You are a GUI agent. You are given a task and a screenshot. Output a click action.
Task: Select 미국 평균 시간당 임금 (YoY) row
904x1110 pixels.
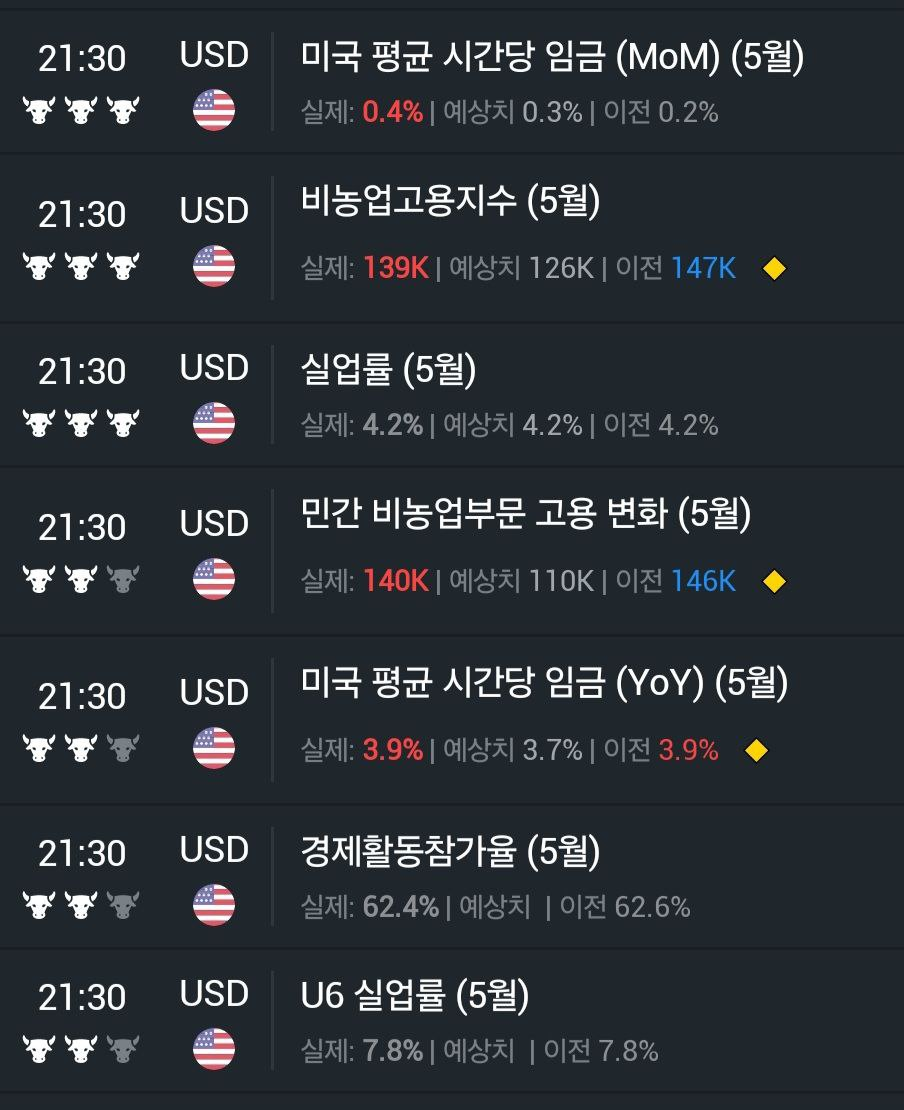coord(452,720)
